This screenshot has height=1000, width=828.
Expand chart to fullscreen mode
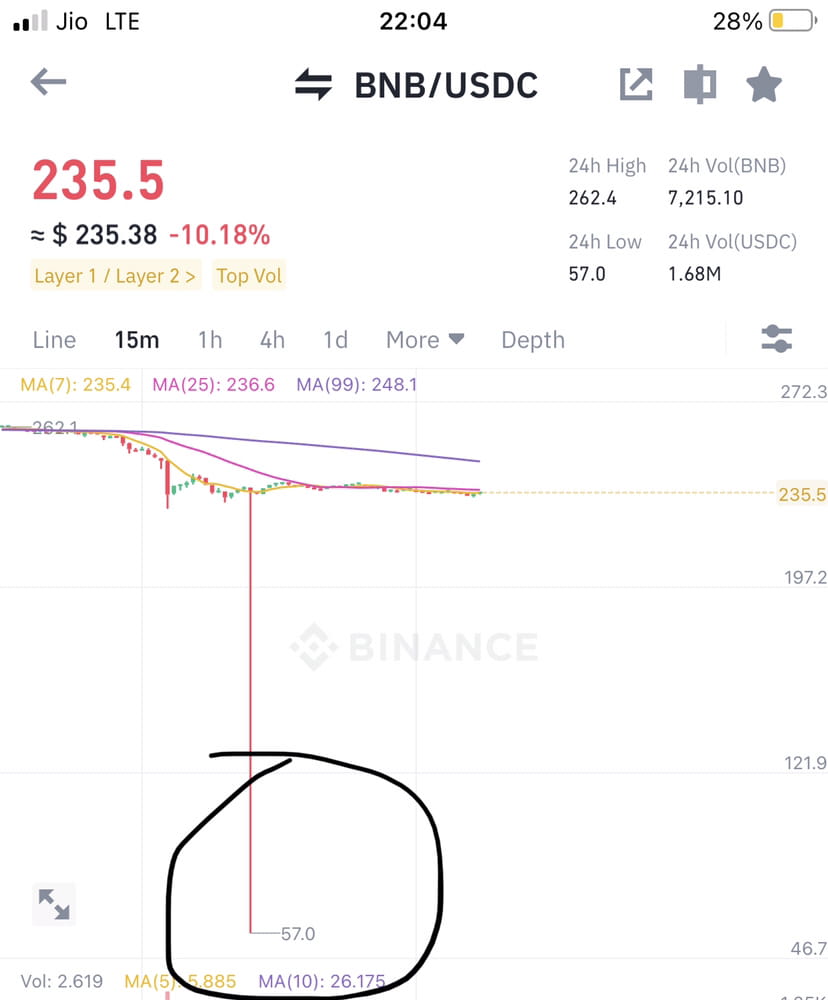(54, 904)
